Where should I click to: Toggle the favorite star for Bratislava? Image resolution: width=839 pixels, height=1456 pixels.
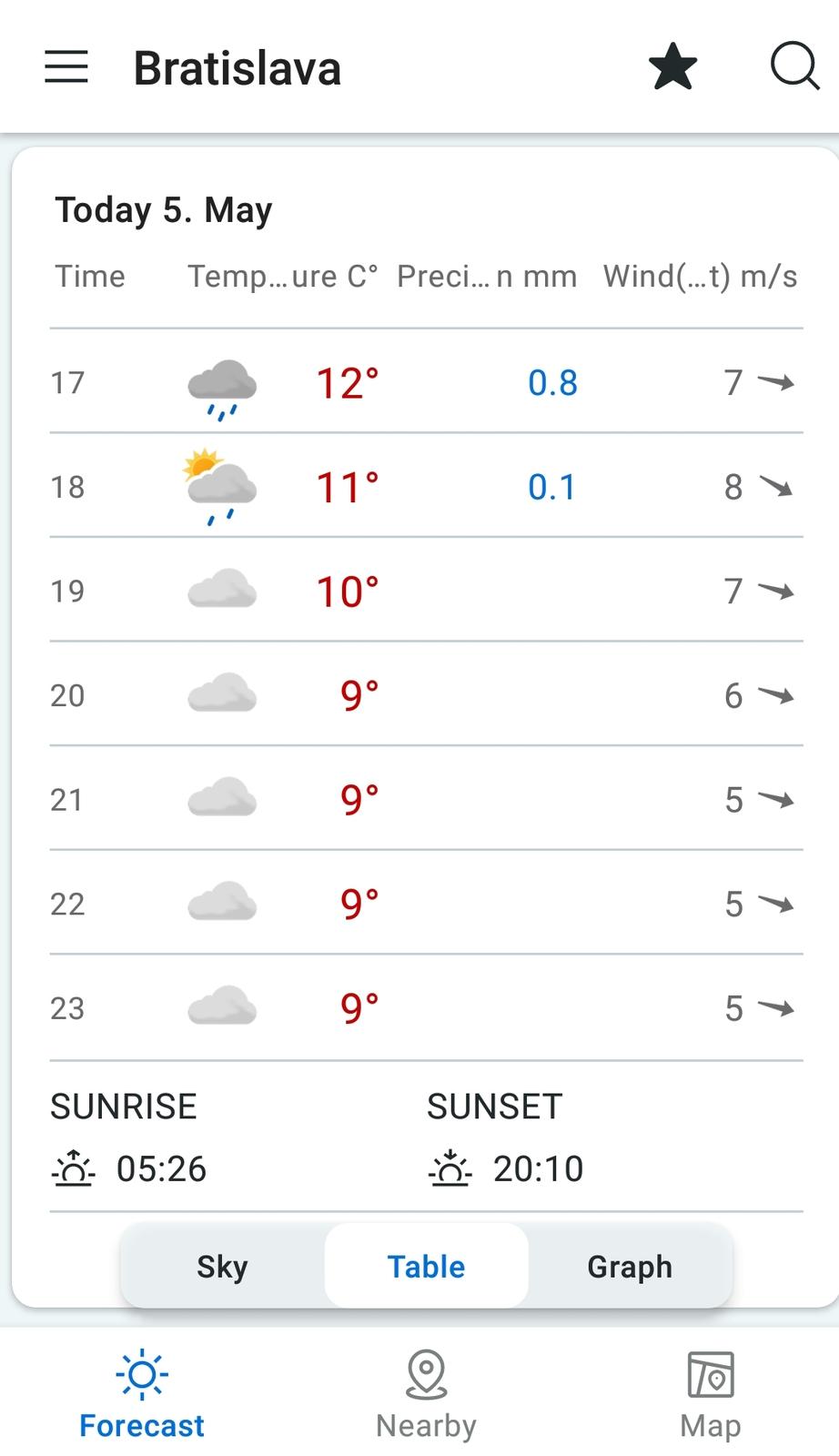tap(672, 67)
